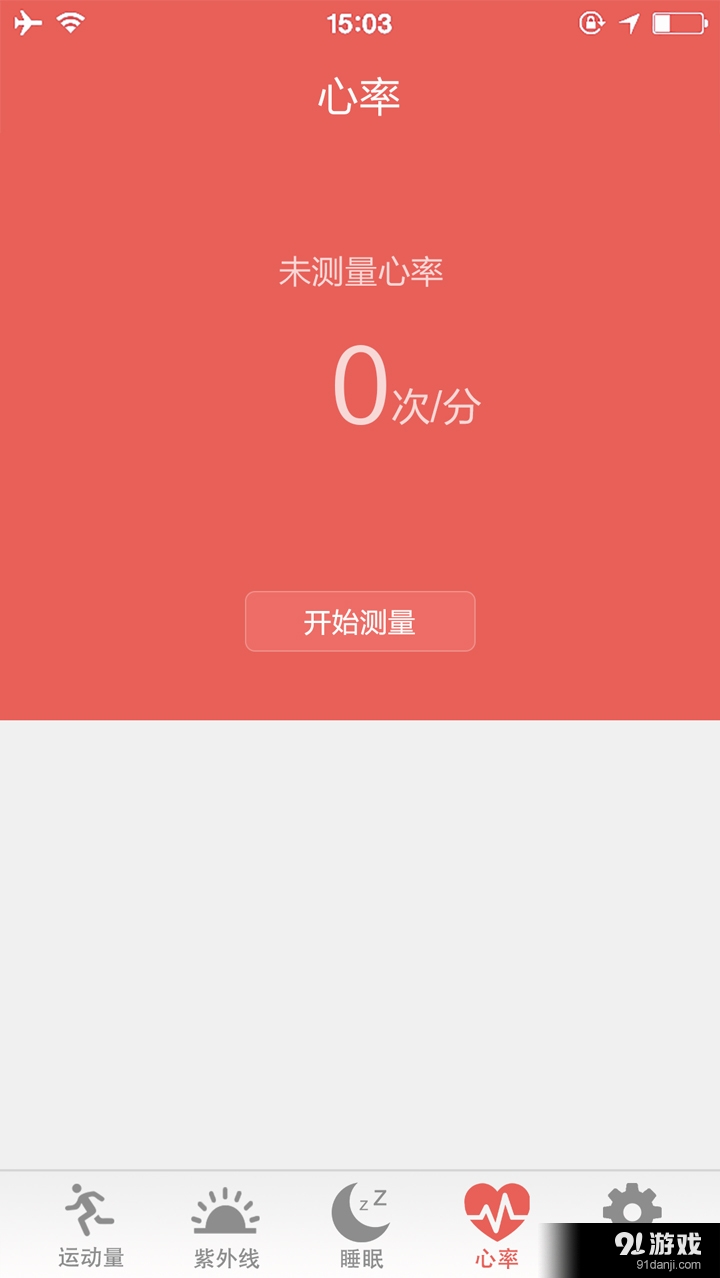Open the 紫外线 UV sun icon
720x1278 pixels.
[225, 1213]
